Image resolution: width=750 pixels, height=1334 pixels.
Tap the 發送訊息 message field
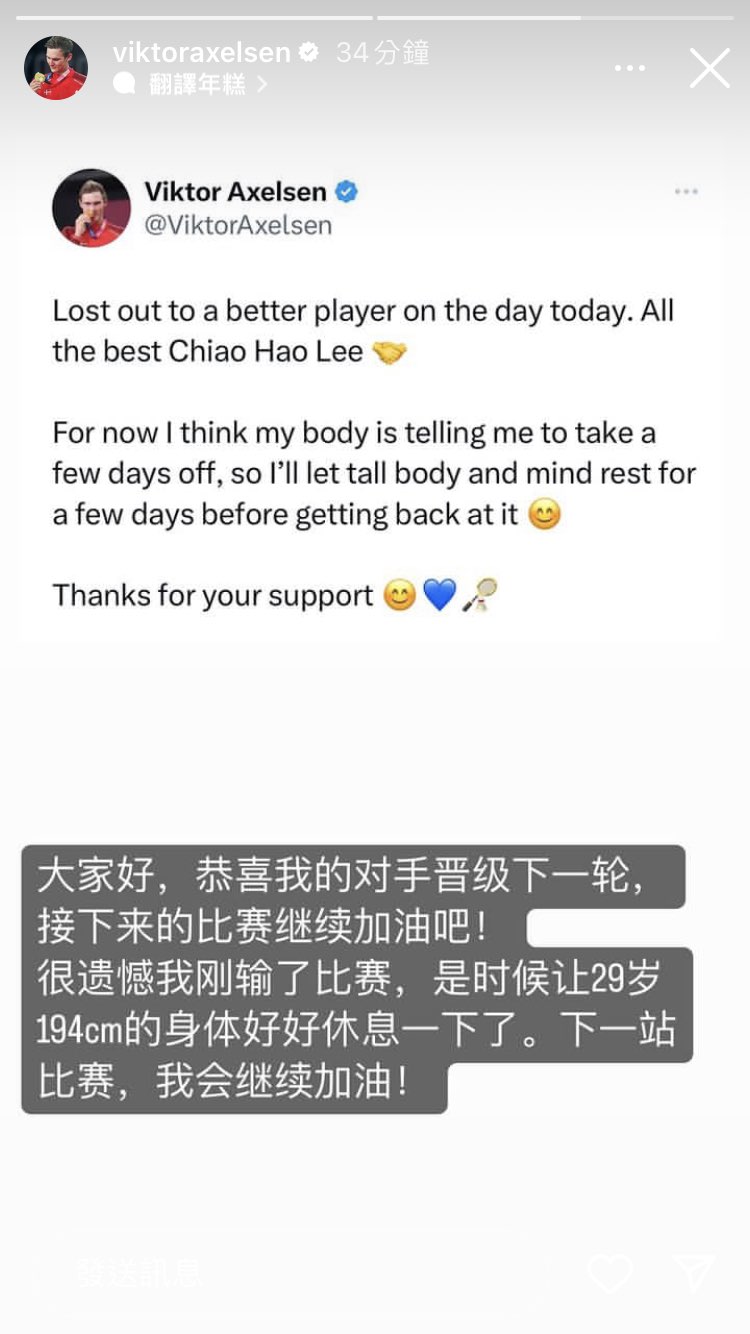[x=290, y=1273]
